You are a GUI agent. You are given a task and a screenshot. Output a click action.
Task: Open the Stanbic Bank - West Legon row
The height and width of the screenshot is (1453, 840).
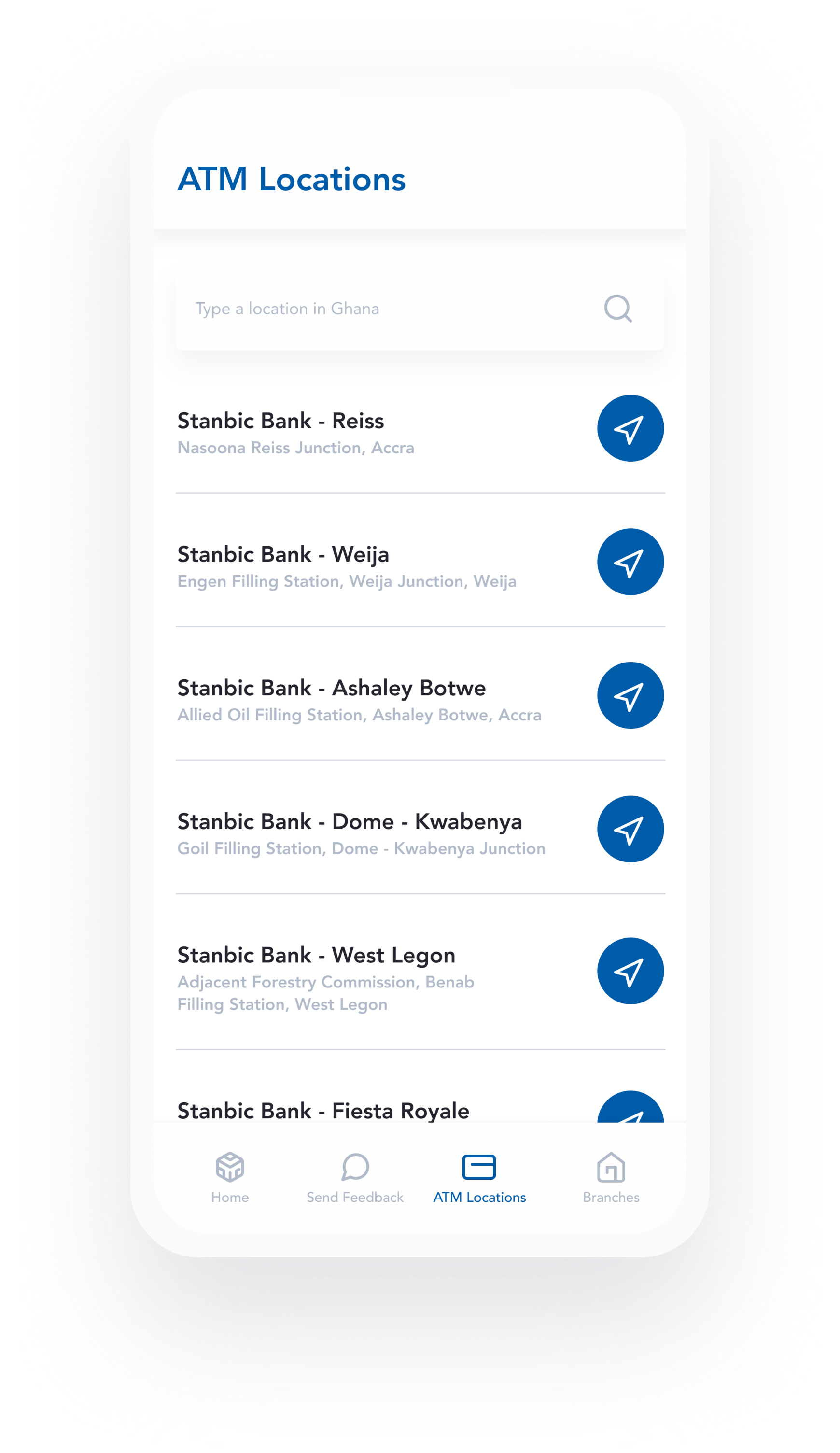(346, 978)
